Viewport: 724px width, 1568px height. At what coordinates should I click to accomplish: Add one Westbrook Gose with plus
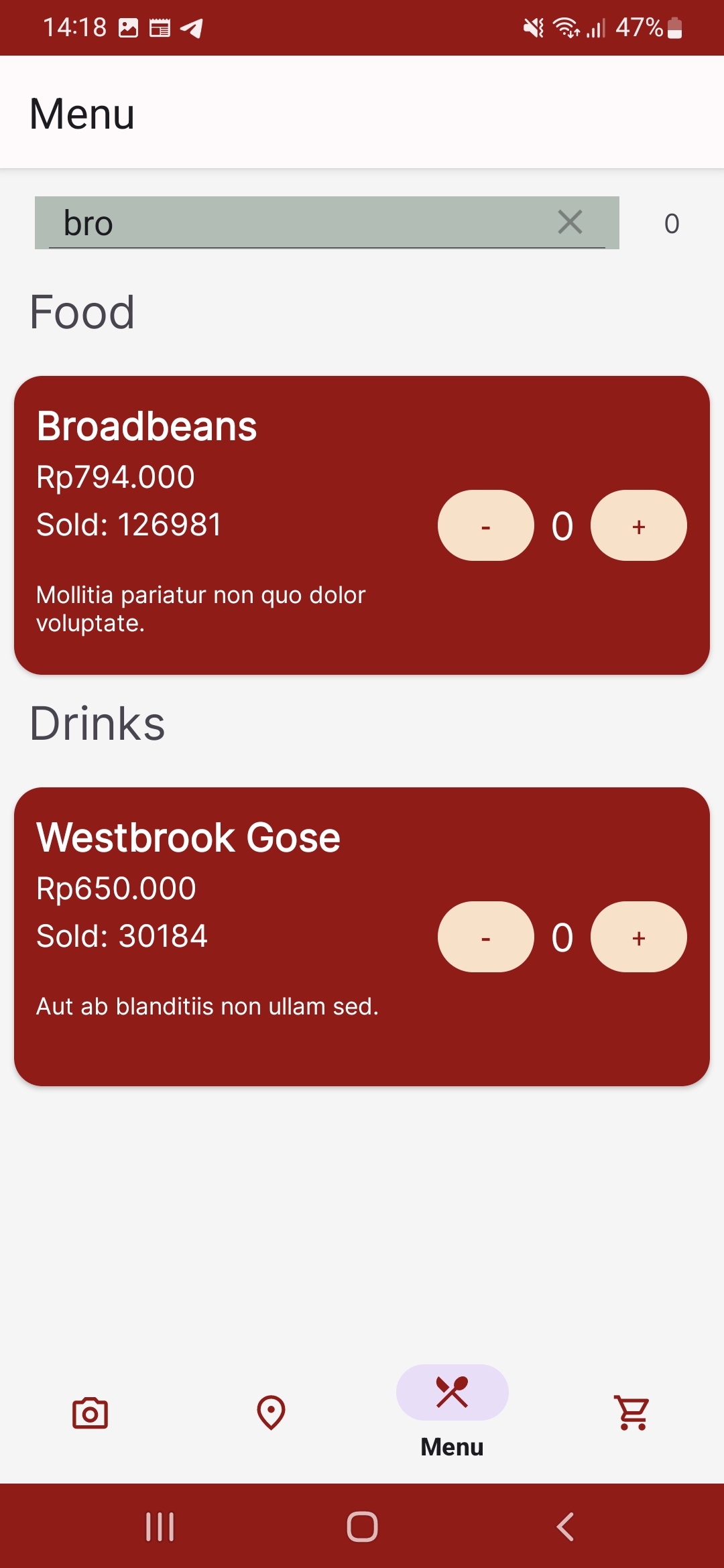point(638,937)
